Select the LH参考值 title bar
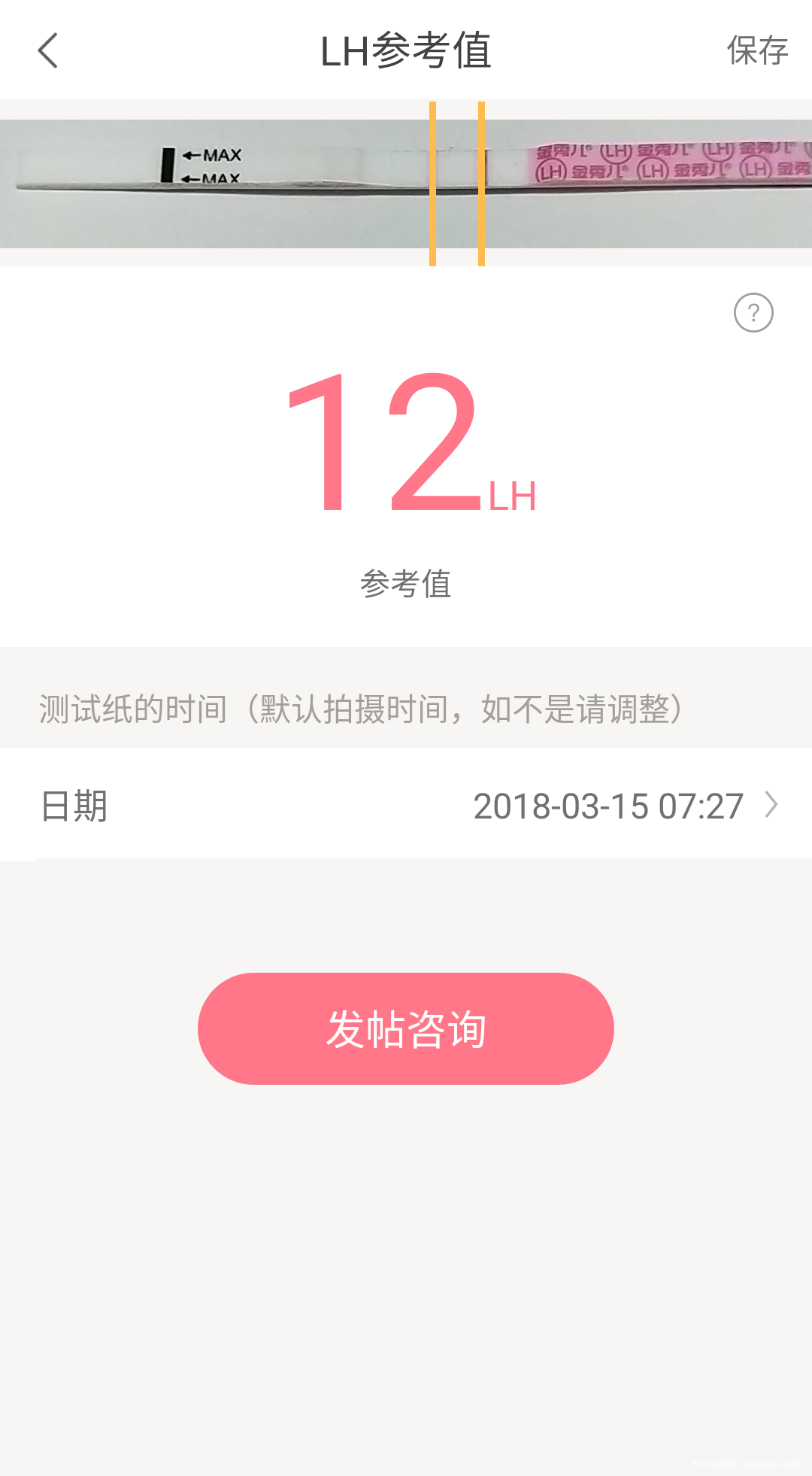Image resolution: width=812 pixels, height=1476 pixels. pyautogui.click(x=406, y=51)
